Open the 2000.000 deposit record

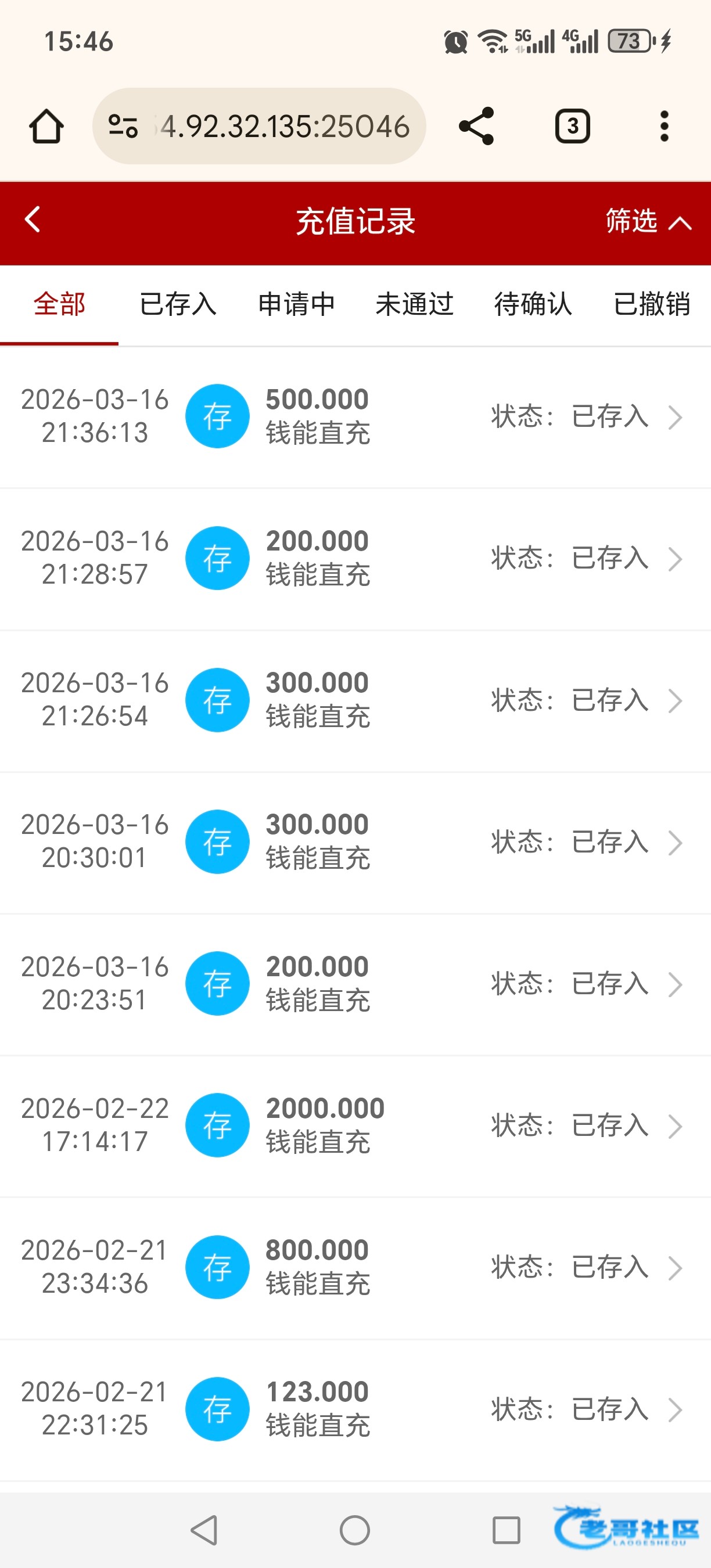coord(355,1125)
